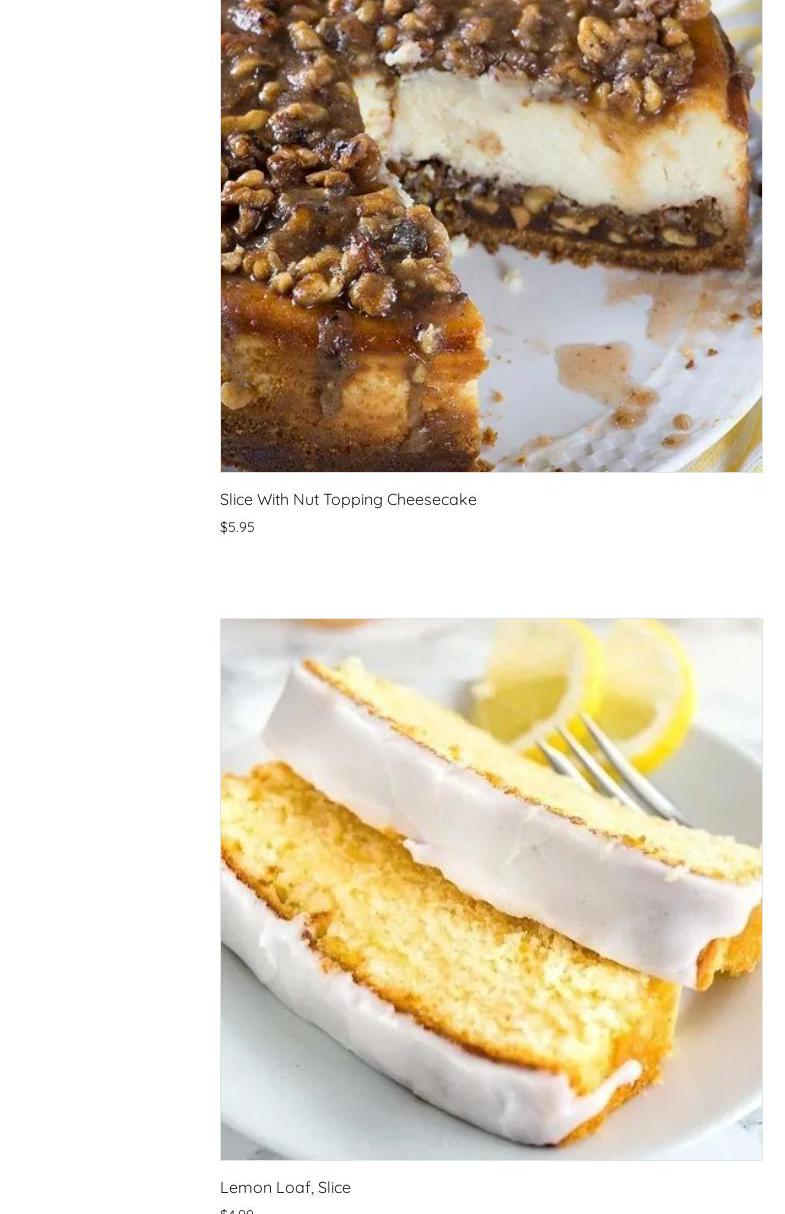Tap the Slice With Nut Topping Cheesecake title

pos(348,499)
